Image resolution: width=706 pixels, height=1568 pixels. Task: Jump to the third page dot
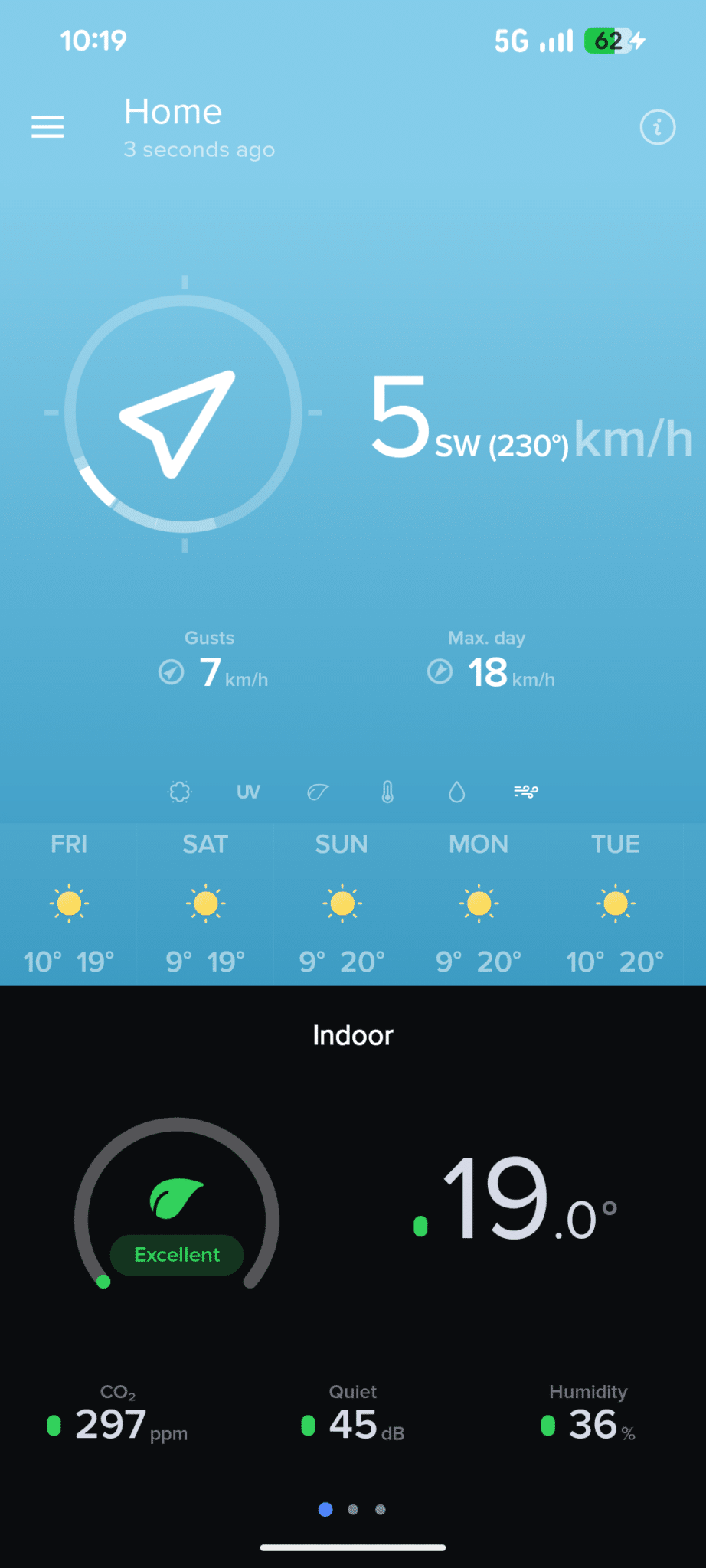point(381,1510)
